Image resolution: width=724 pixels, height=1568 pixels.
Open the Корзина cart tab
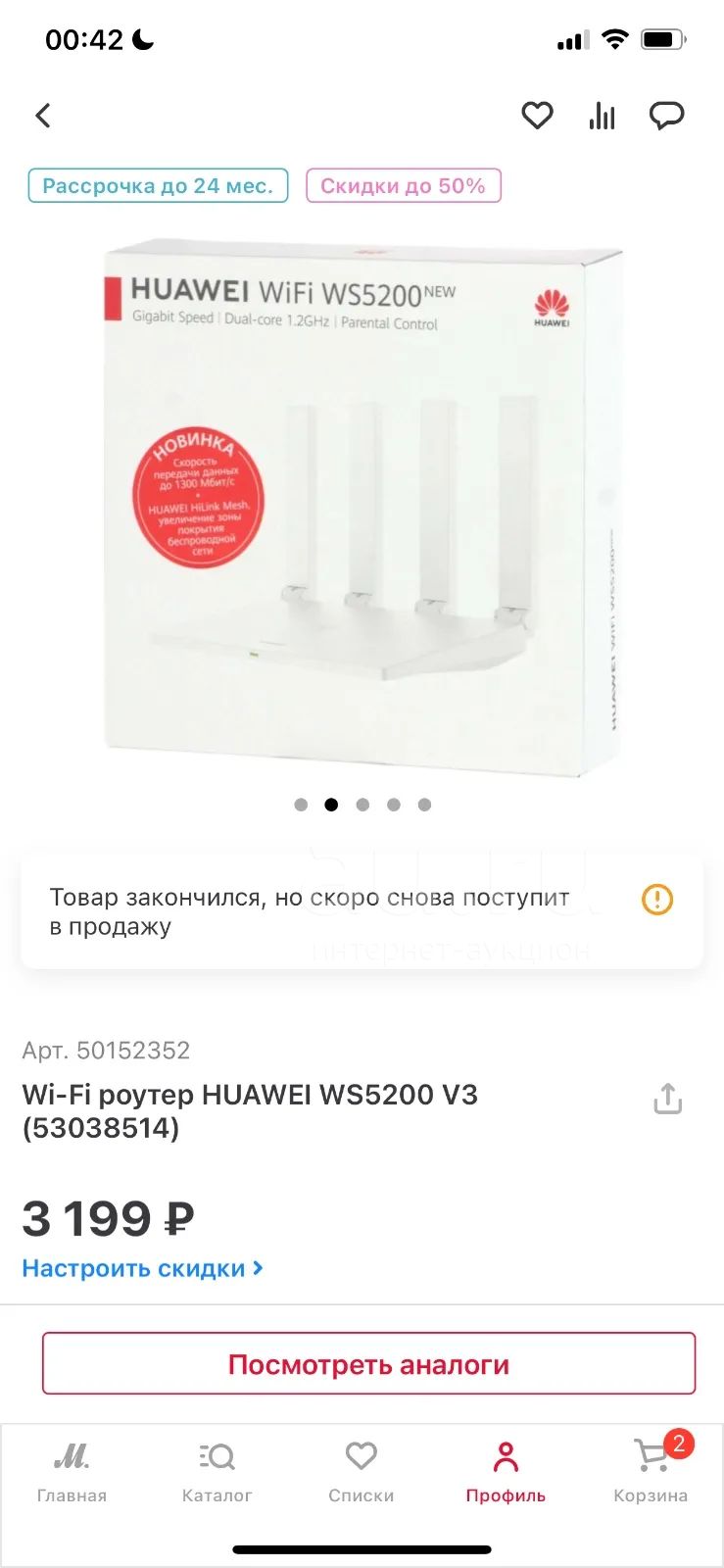(x=651, y=1472)
